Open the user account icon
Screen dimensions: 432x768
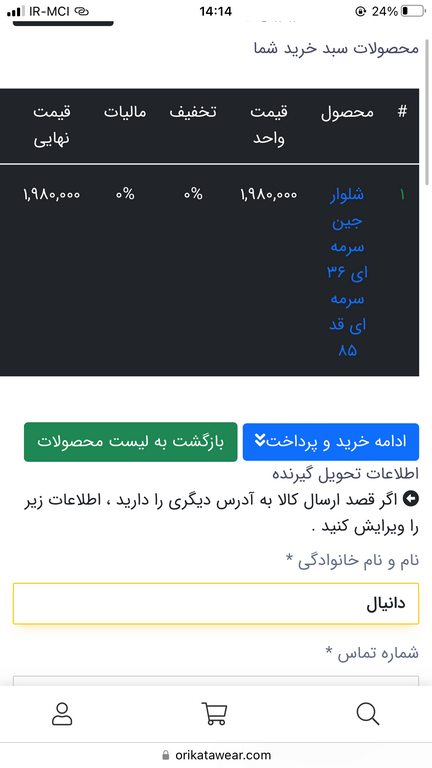pyautogui.click(x=62, y=714)
